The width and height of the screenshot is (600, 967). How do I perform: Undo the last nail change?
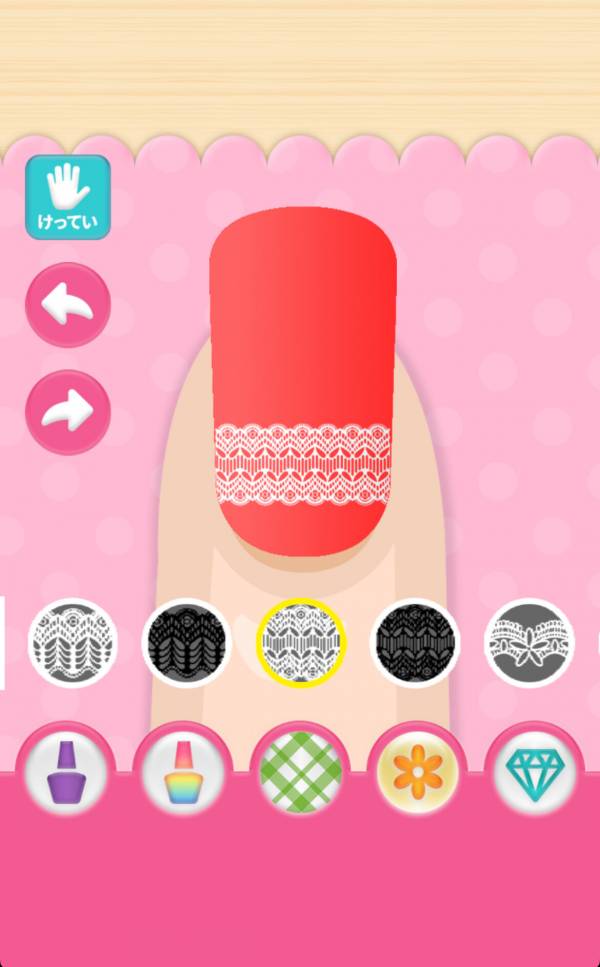[x=67, y=305]
